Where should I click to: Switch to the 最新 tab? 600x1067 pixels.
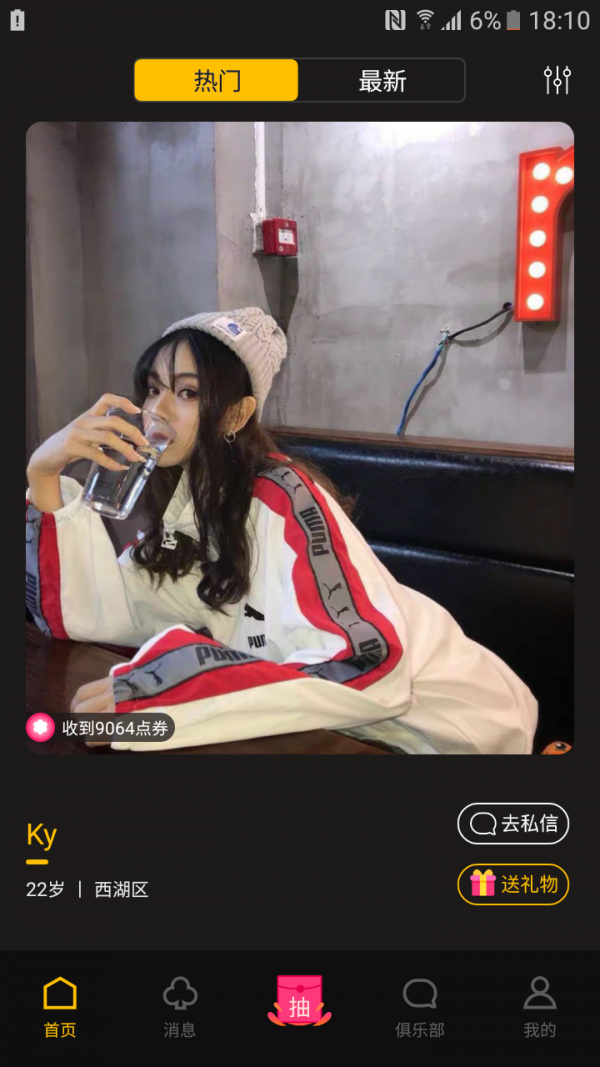382,80
